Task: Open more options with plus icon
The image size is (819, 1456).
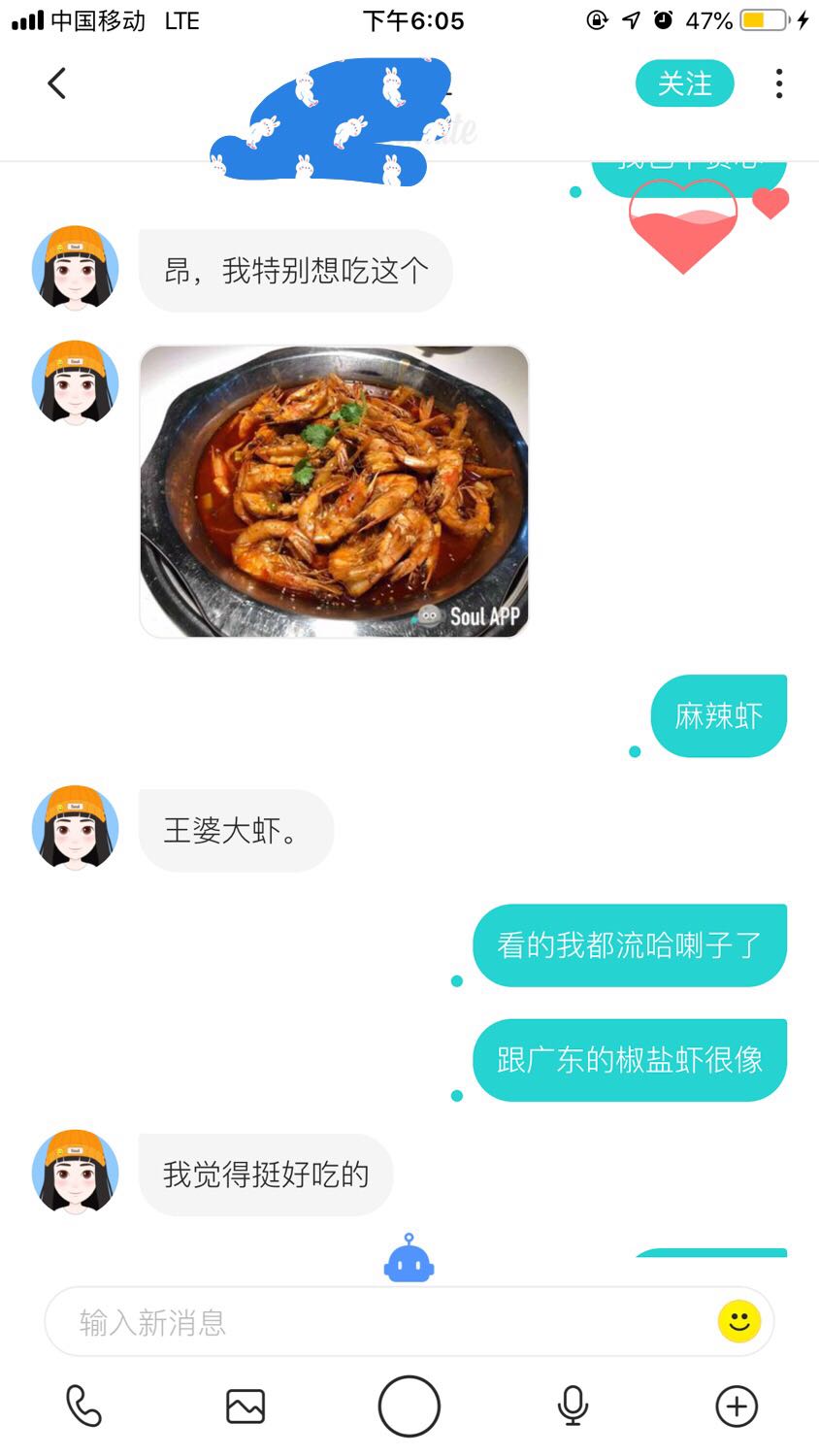Action: point(737,1406)
